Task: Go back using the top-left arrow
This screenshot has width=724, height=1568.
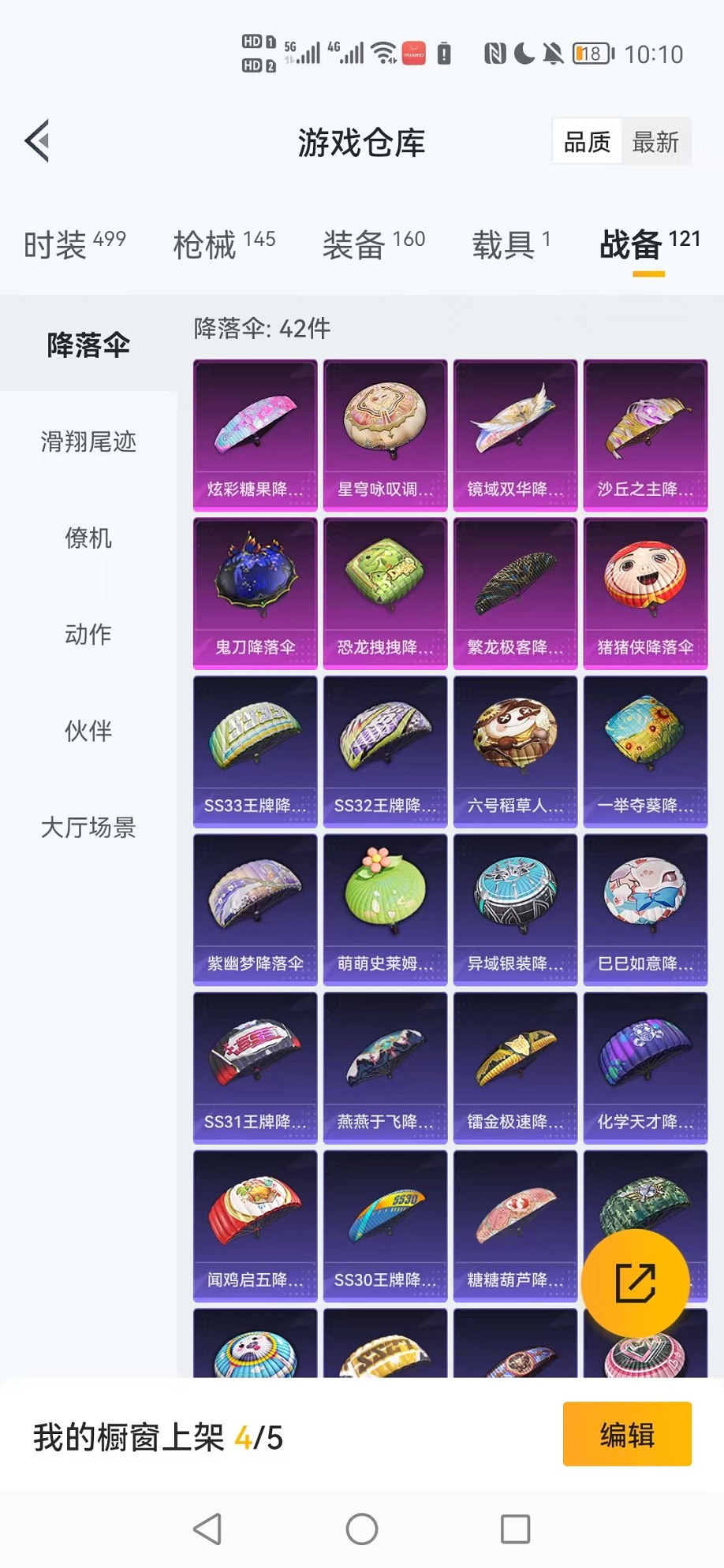Action: click(x=38, y=141)
